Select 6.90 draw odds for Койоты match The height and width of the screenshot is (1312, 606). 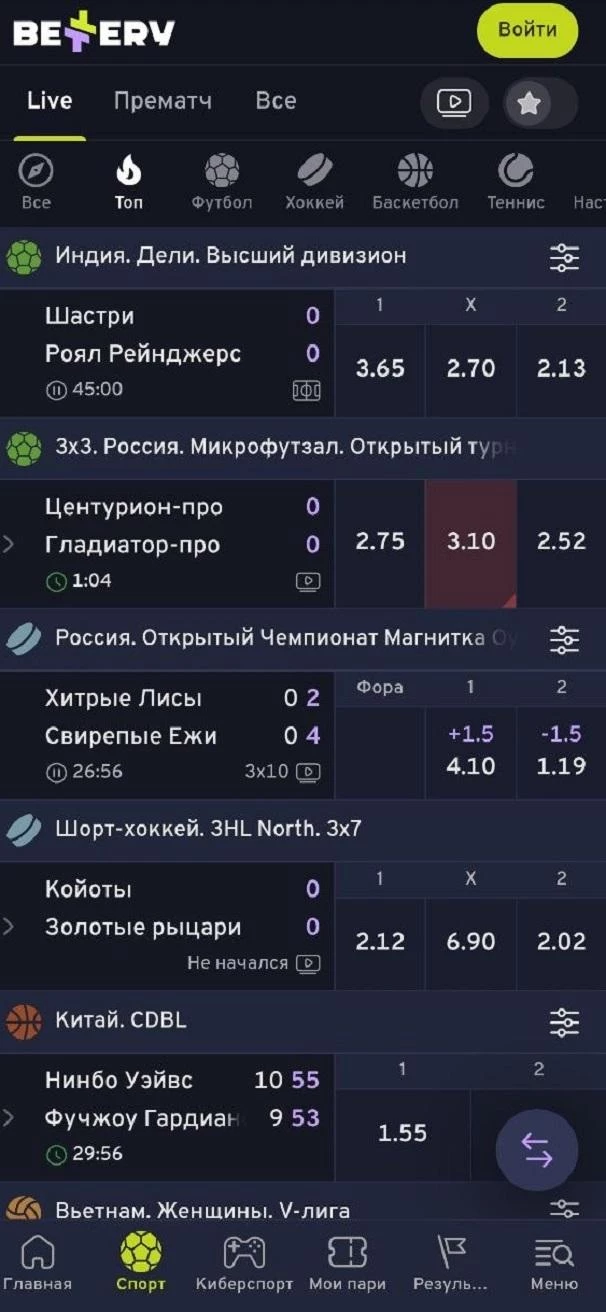(x=471, y=943)
